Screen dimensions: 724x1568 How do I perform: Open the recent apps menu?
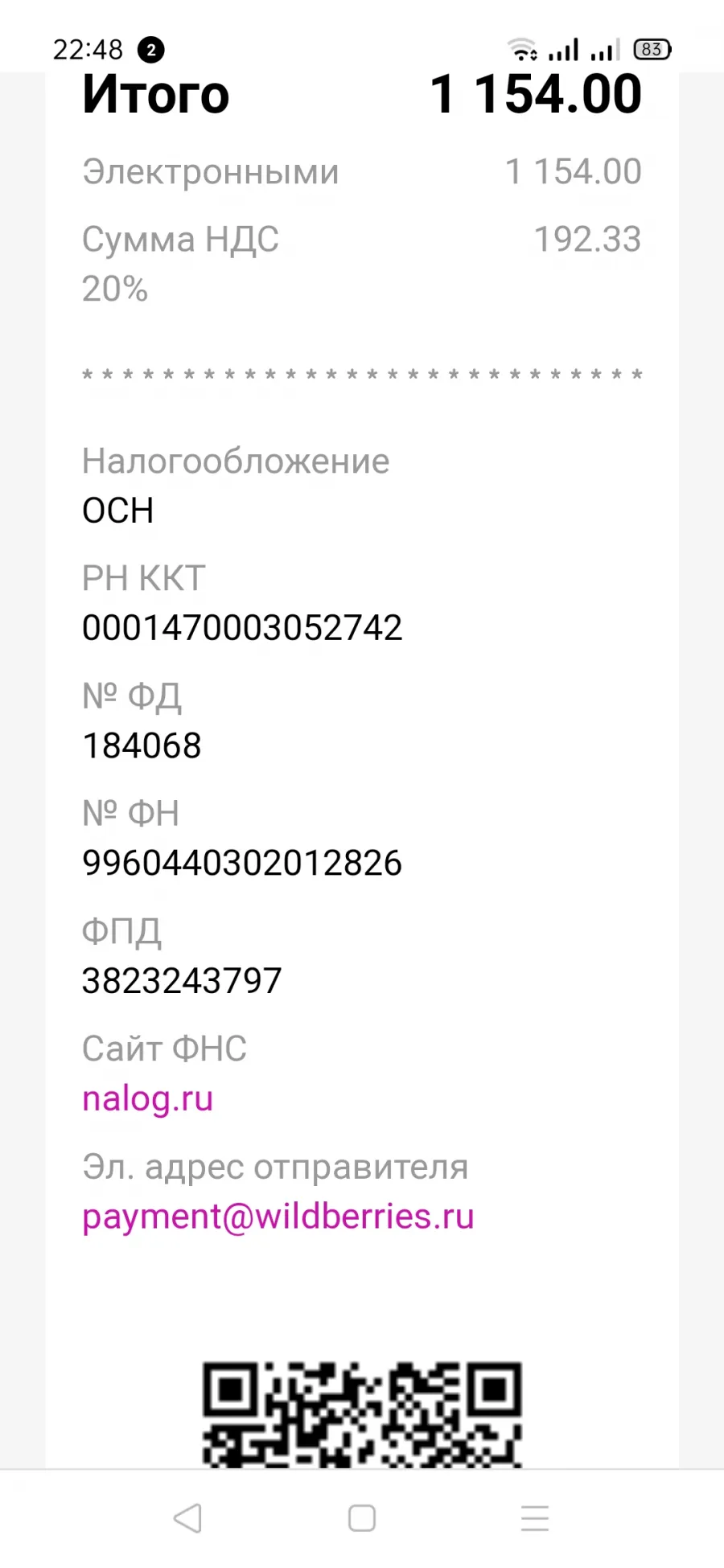pyautogui.click(x=535, y=1518)
